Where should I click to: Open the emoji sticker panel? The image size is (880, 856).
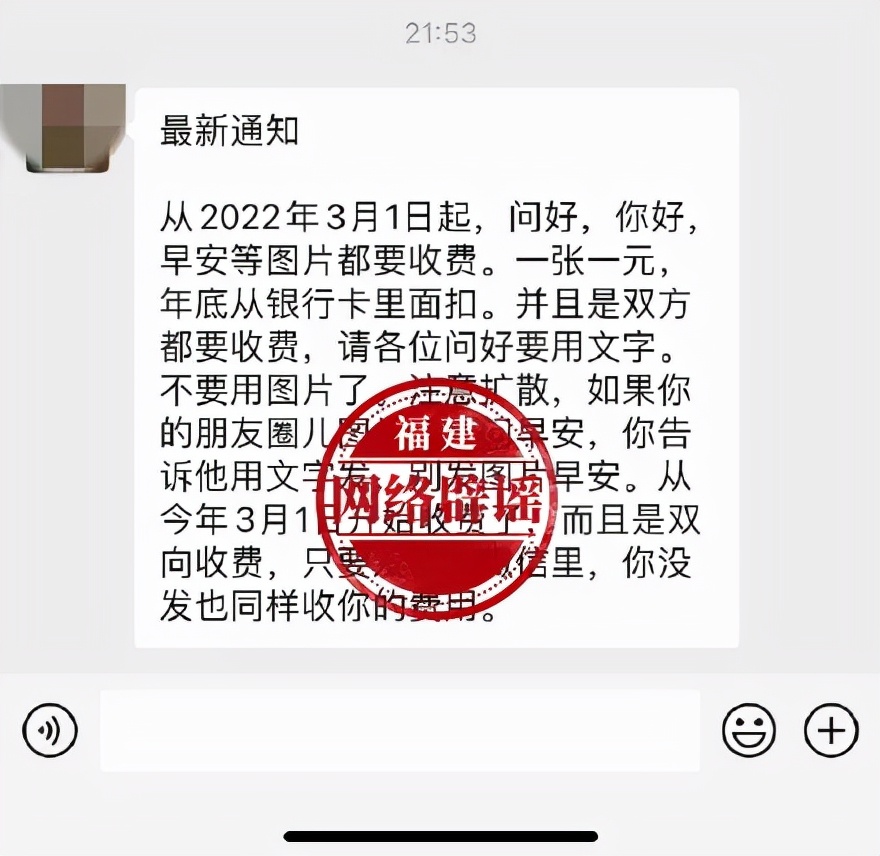[749, 731]
